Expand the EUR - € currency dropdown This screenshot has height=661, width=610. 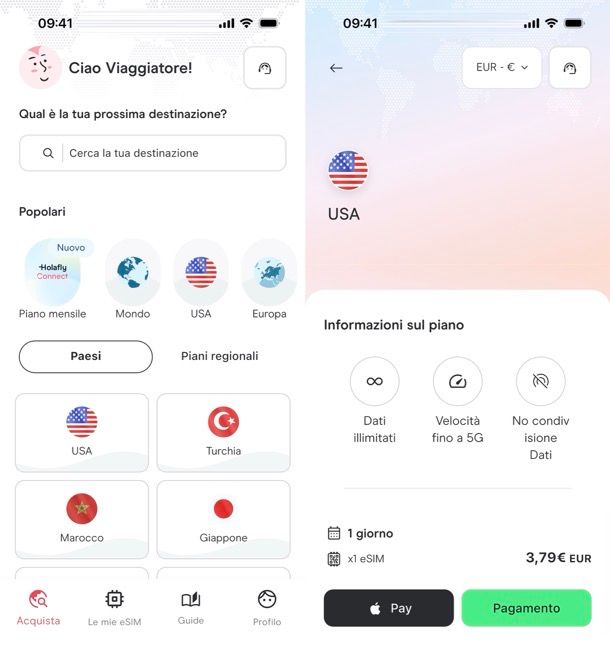(x=501, y=68)
